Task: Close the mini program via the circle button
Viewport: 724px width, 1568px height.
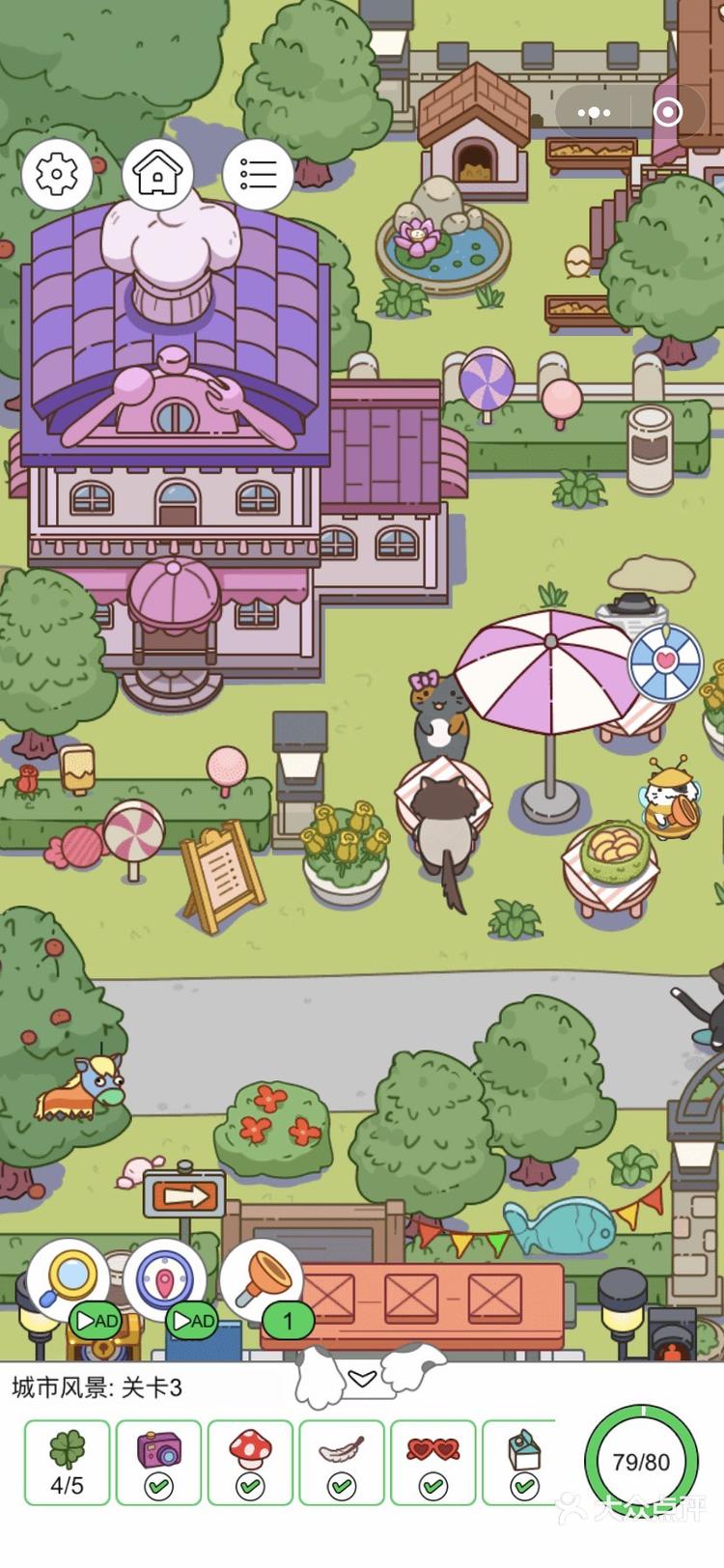Action: click(x=667, y=112)
